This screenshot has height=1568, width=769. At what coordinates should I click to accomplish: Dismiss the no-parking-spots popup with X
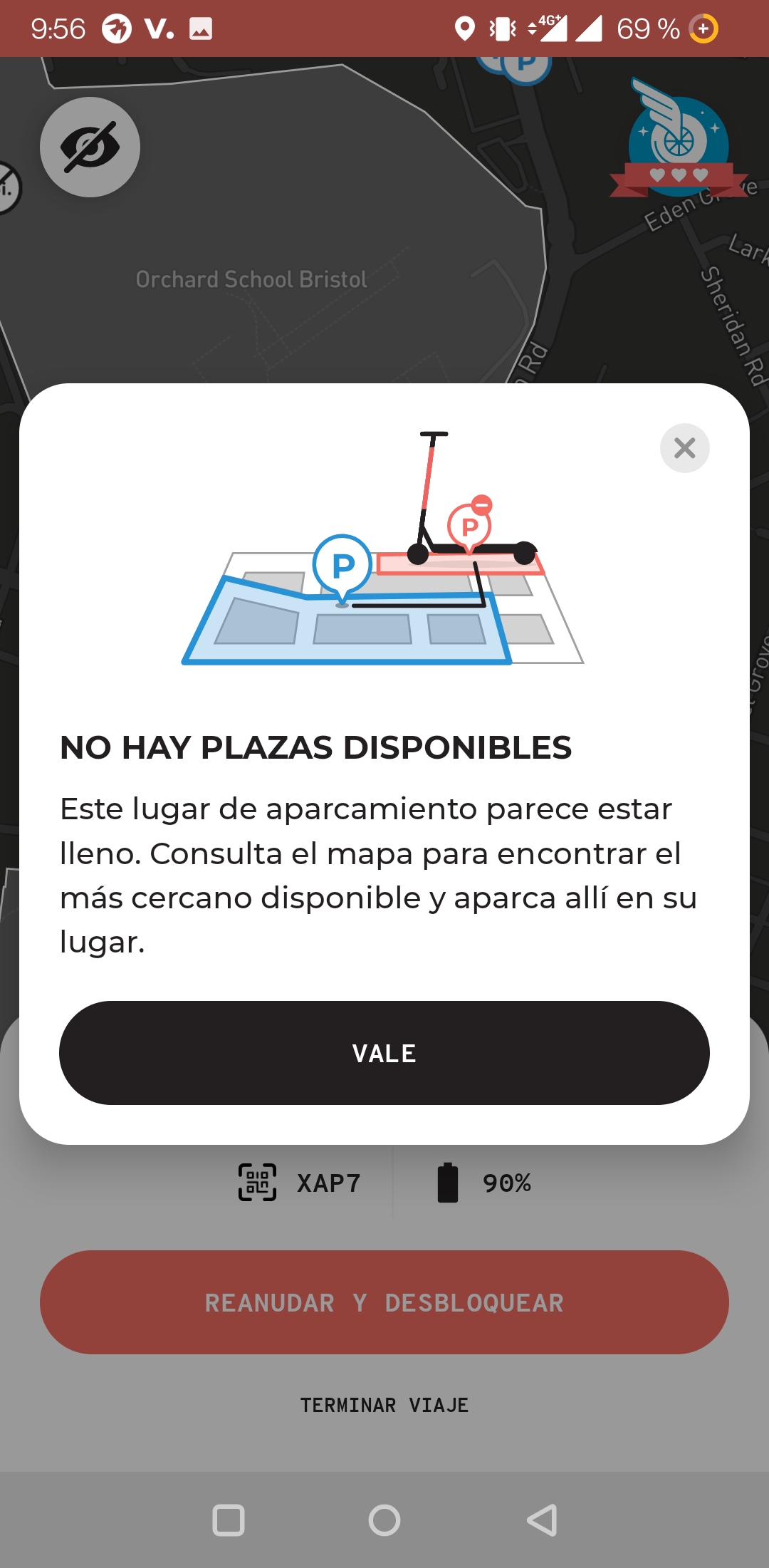pyautogui.click(x=684, y=448)
